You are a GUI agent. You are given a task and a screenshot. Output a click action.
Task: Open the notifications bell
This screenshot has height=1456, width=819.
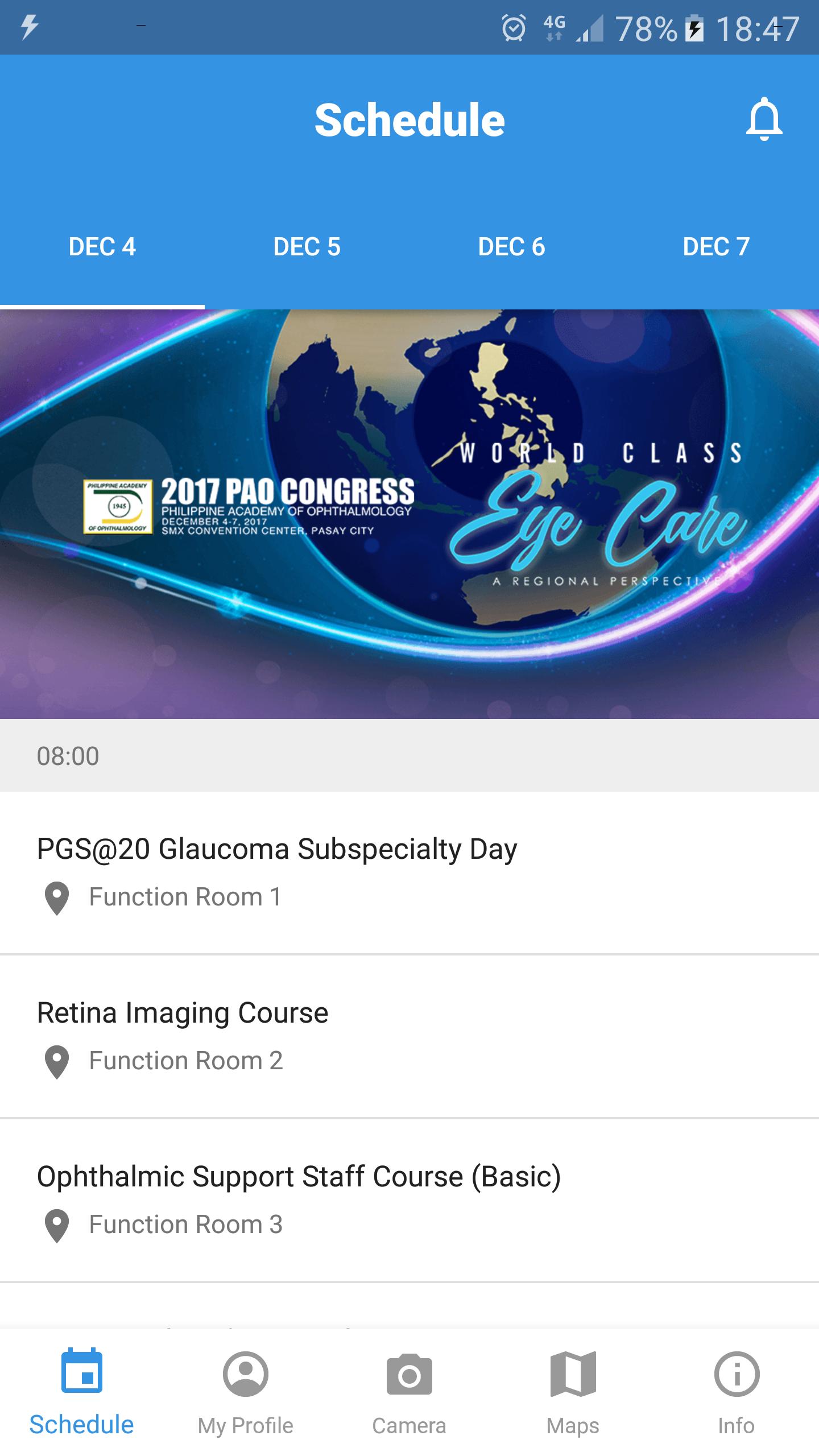click(x=764, y=119)
